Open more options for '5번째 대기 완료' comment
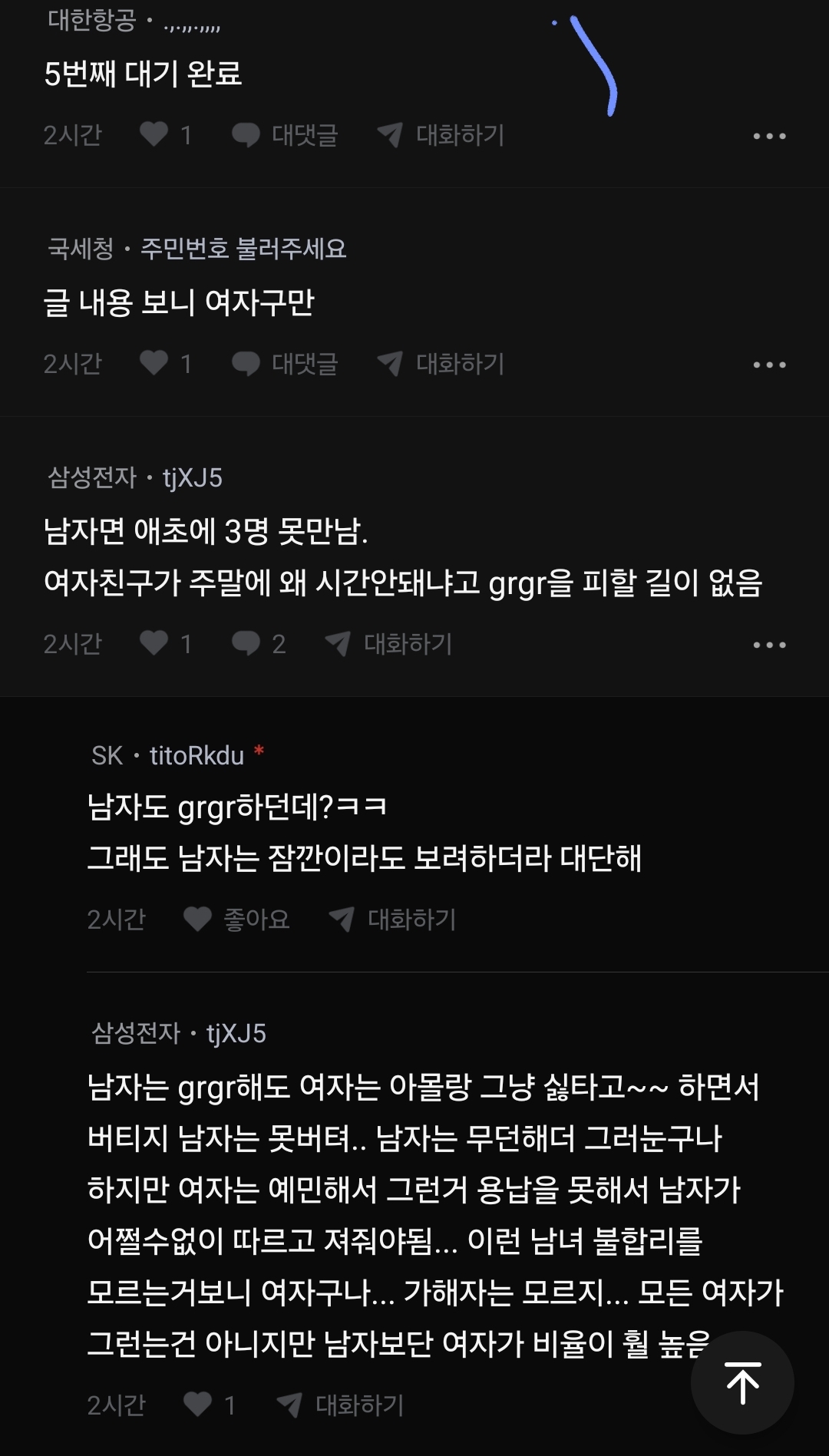 tap(769, 136)
